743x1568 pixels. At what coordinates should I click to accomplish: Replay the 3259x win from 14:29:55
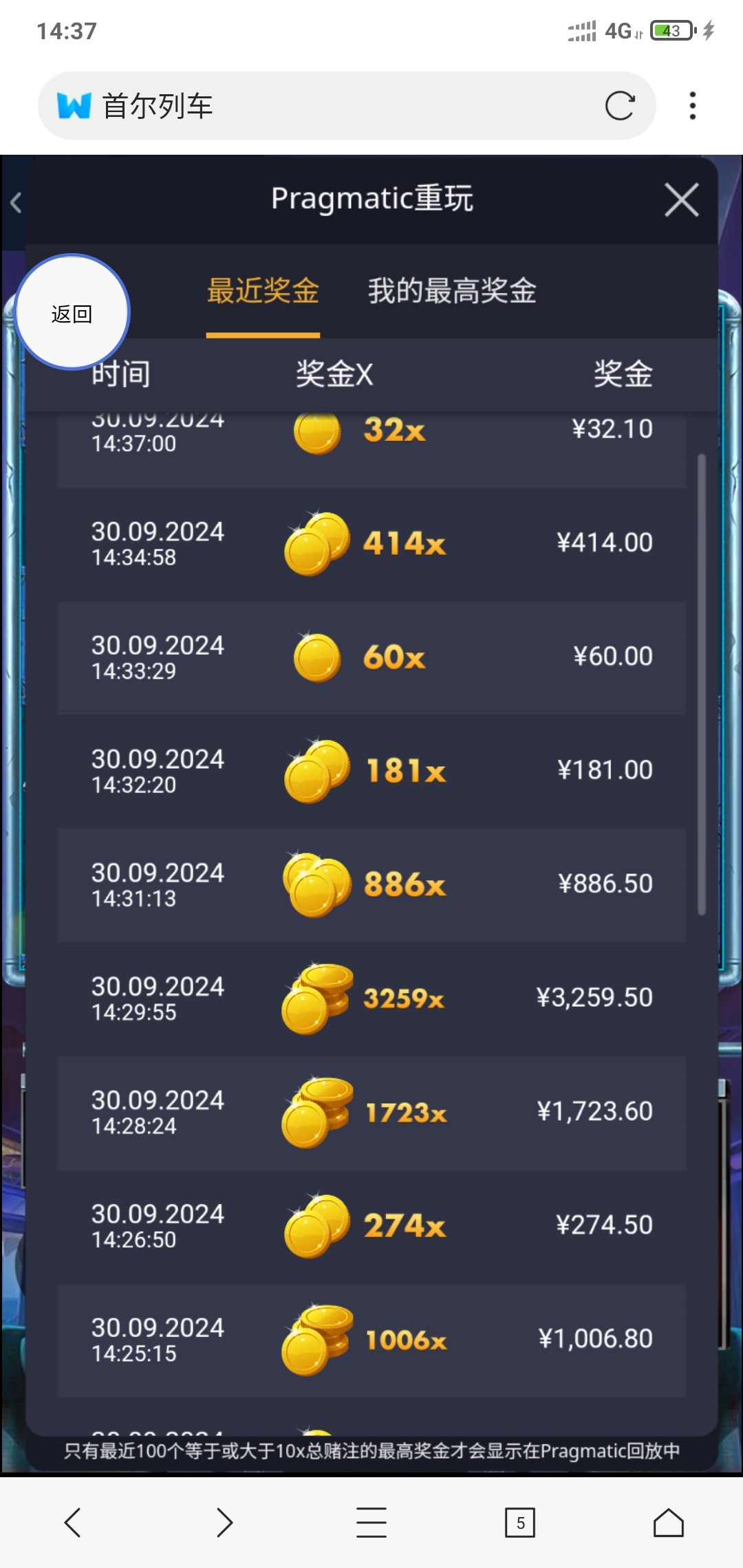coord(371,999)
